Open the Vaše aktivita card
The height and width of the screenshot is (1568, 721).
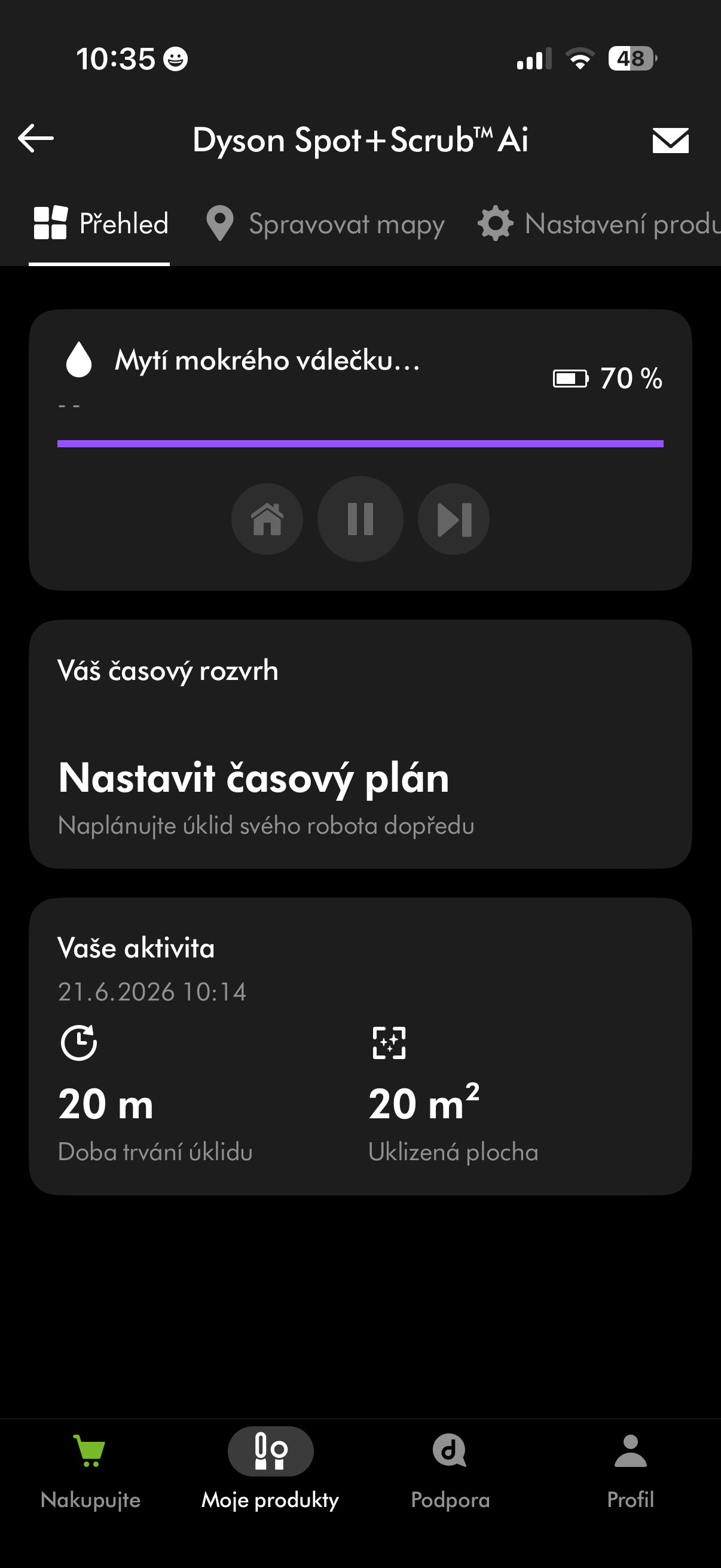tap(360, 1047)
